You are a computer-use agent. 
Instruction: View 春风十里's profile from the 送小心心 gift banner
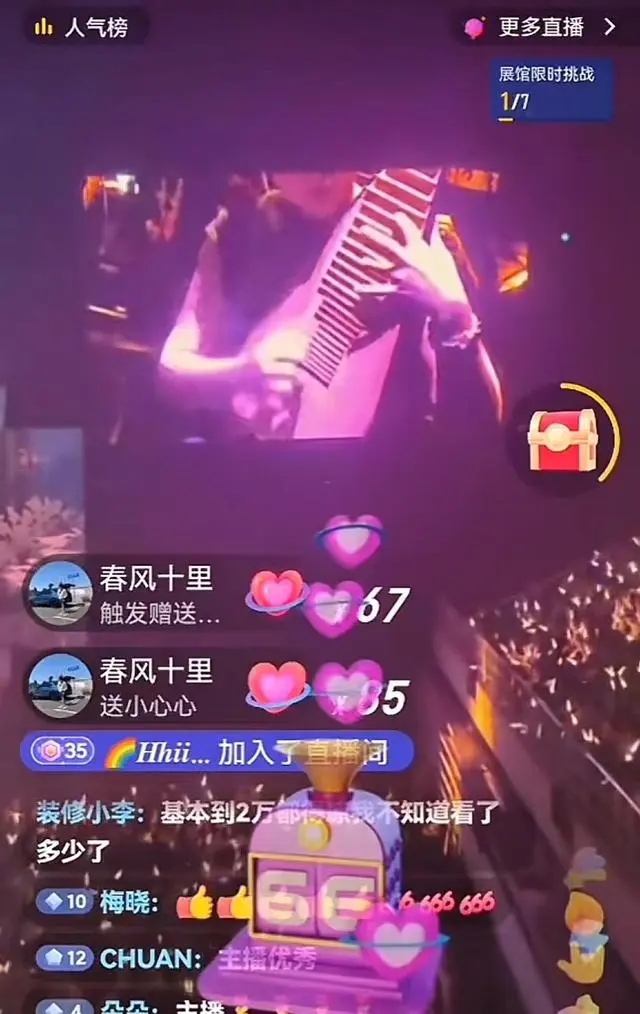click(x=61, y=685)
